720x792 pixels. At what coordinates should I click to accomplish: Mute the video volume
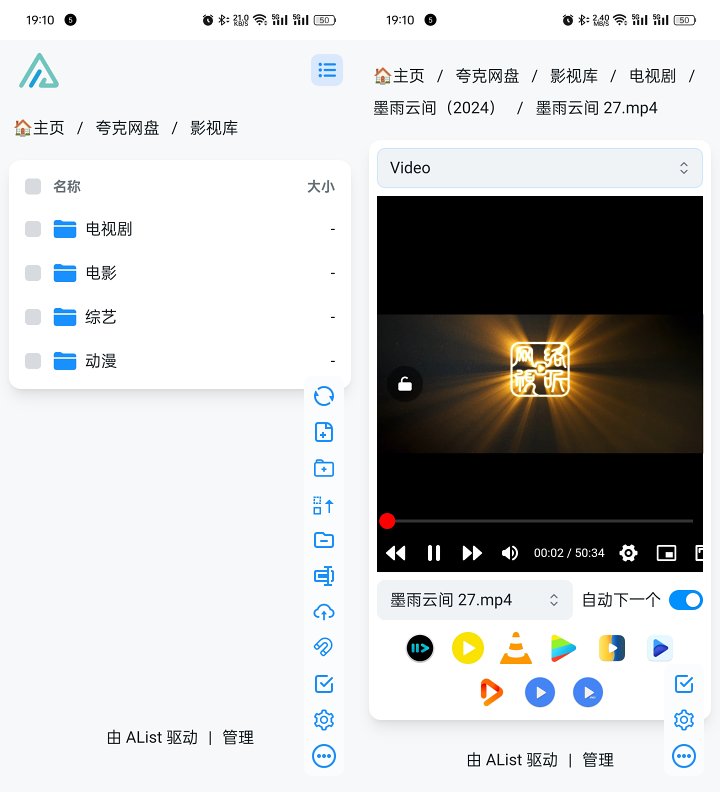point(510,553)
